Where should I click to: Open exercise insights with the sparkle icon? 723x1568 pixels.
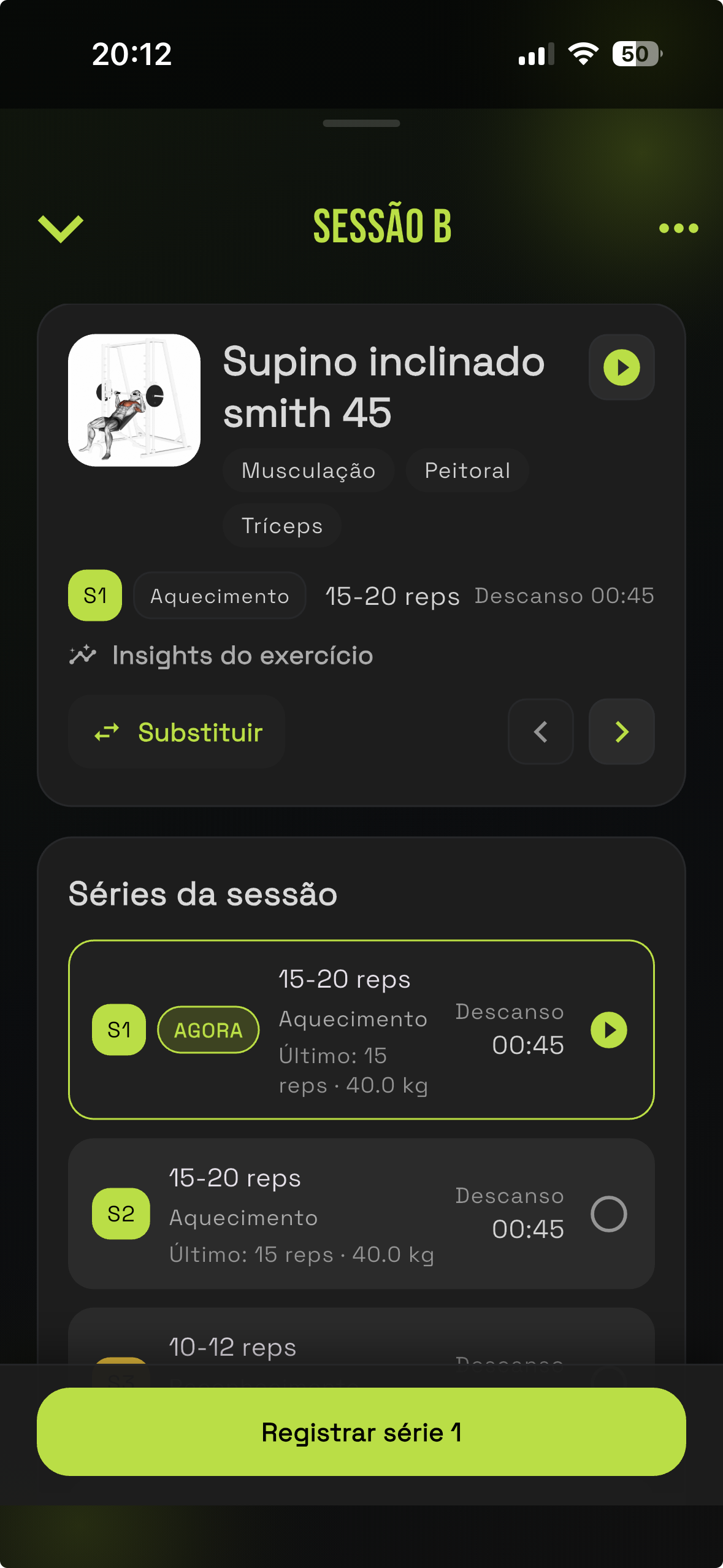(84, 655)
